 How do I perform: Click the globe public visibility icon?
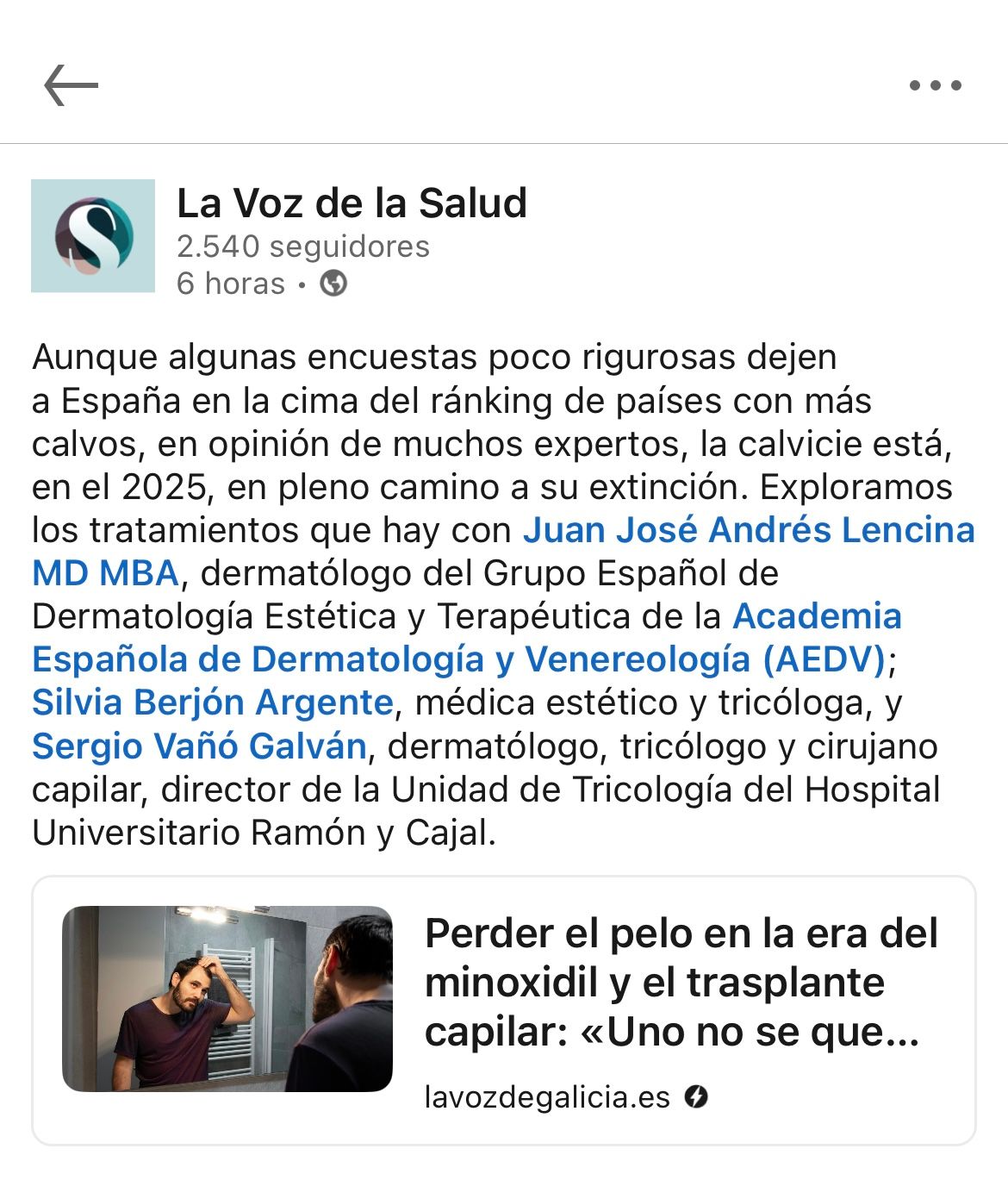pos(335,283)
